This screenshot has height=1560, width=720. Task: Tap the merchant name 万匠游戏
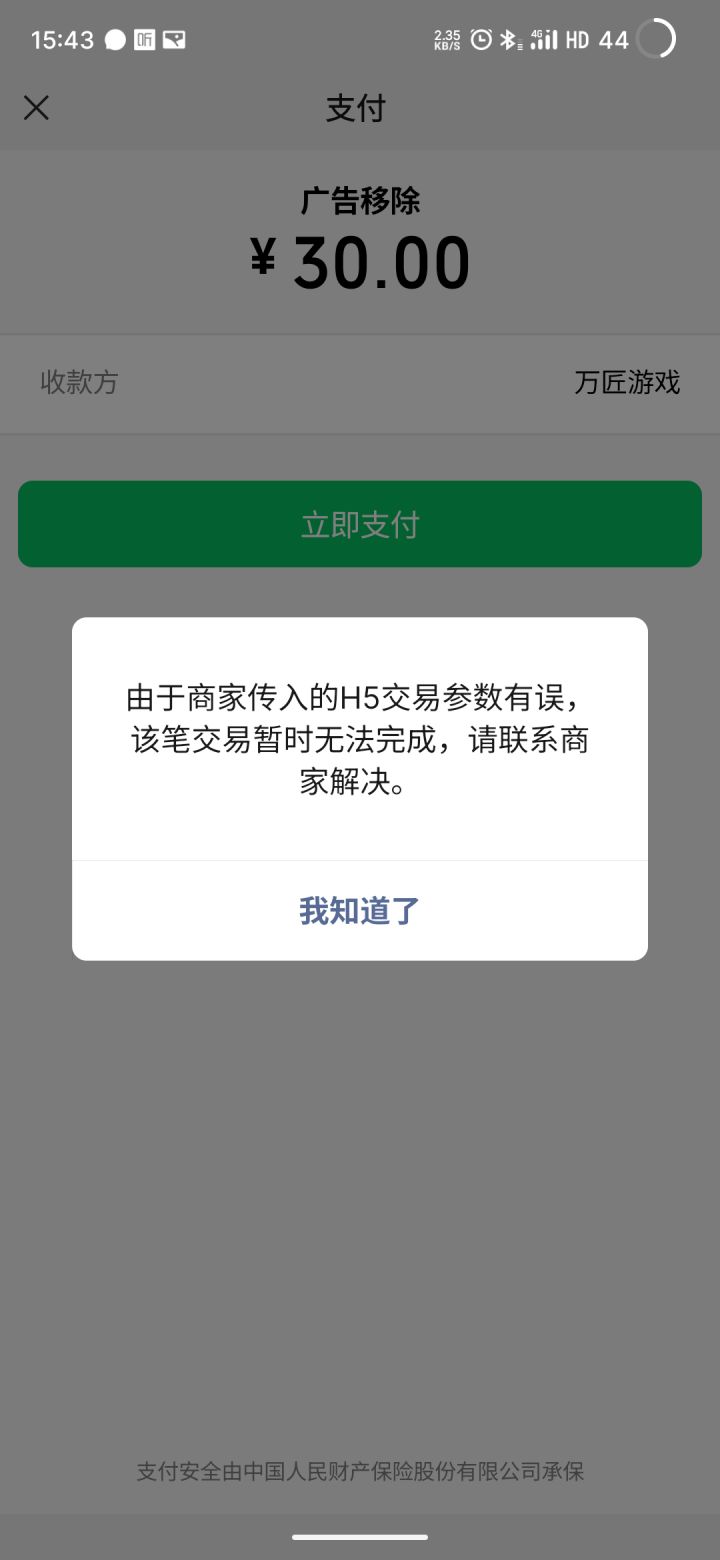coord(628,383)
